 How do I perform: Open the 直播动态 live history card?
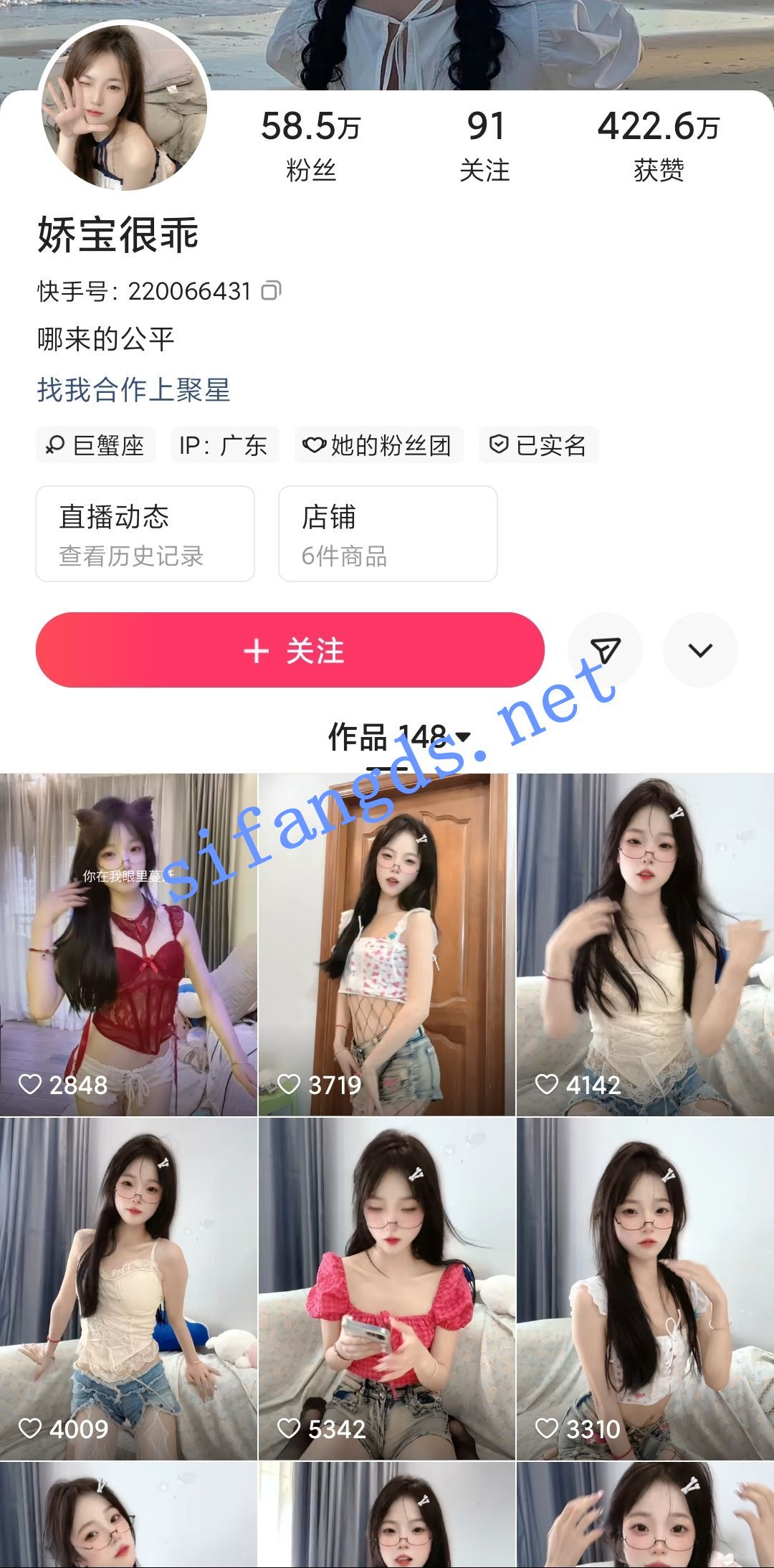click(x=145, y=534)
